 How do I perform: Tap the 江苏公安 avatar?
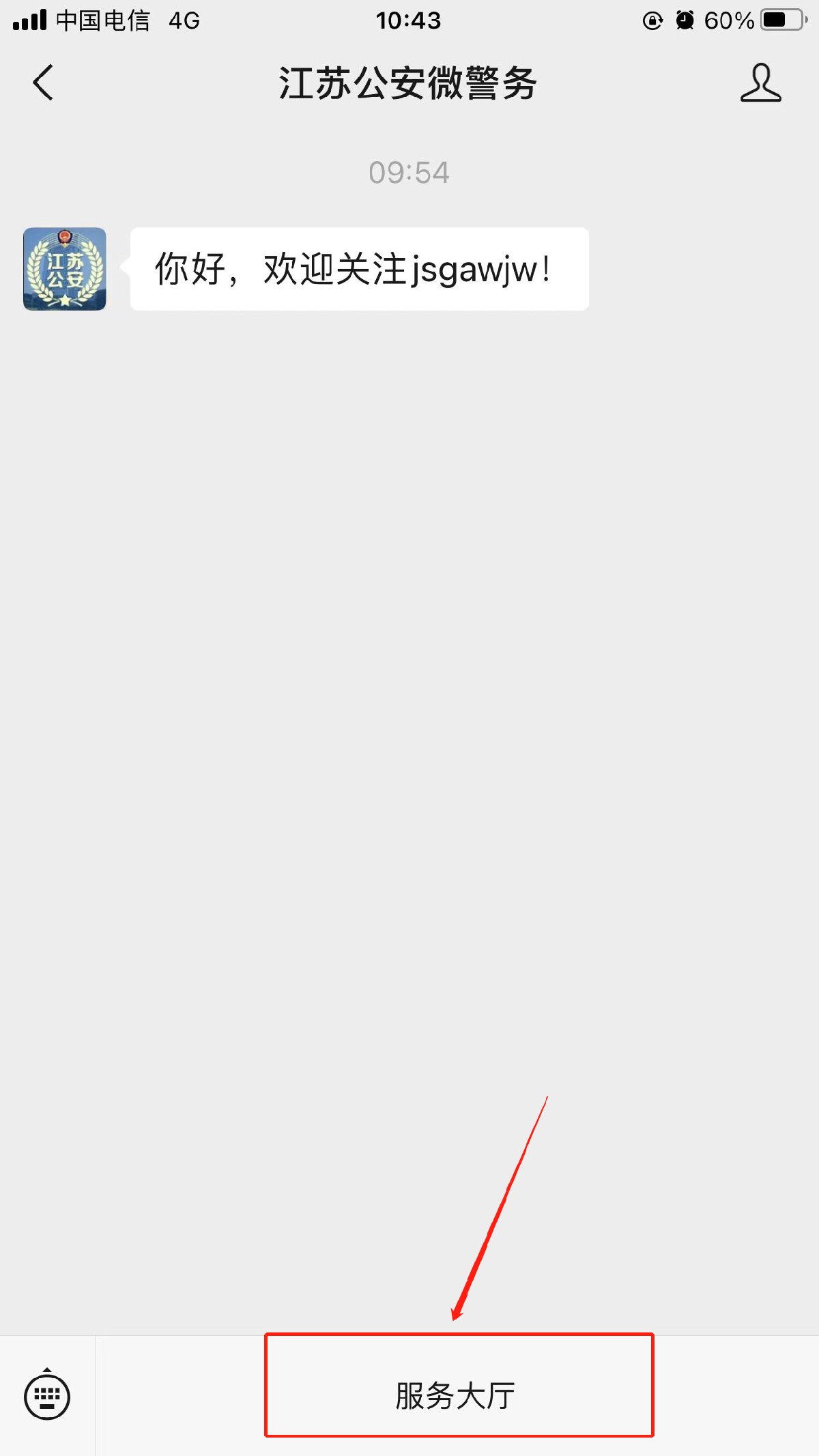(65, 269)
